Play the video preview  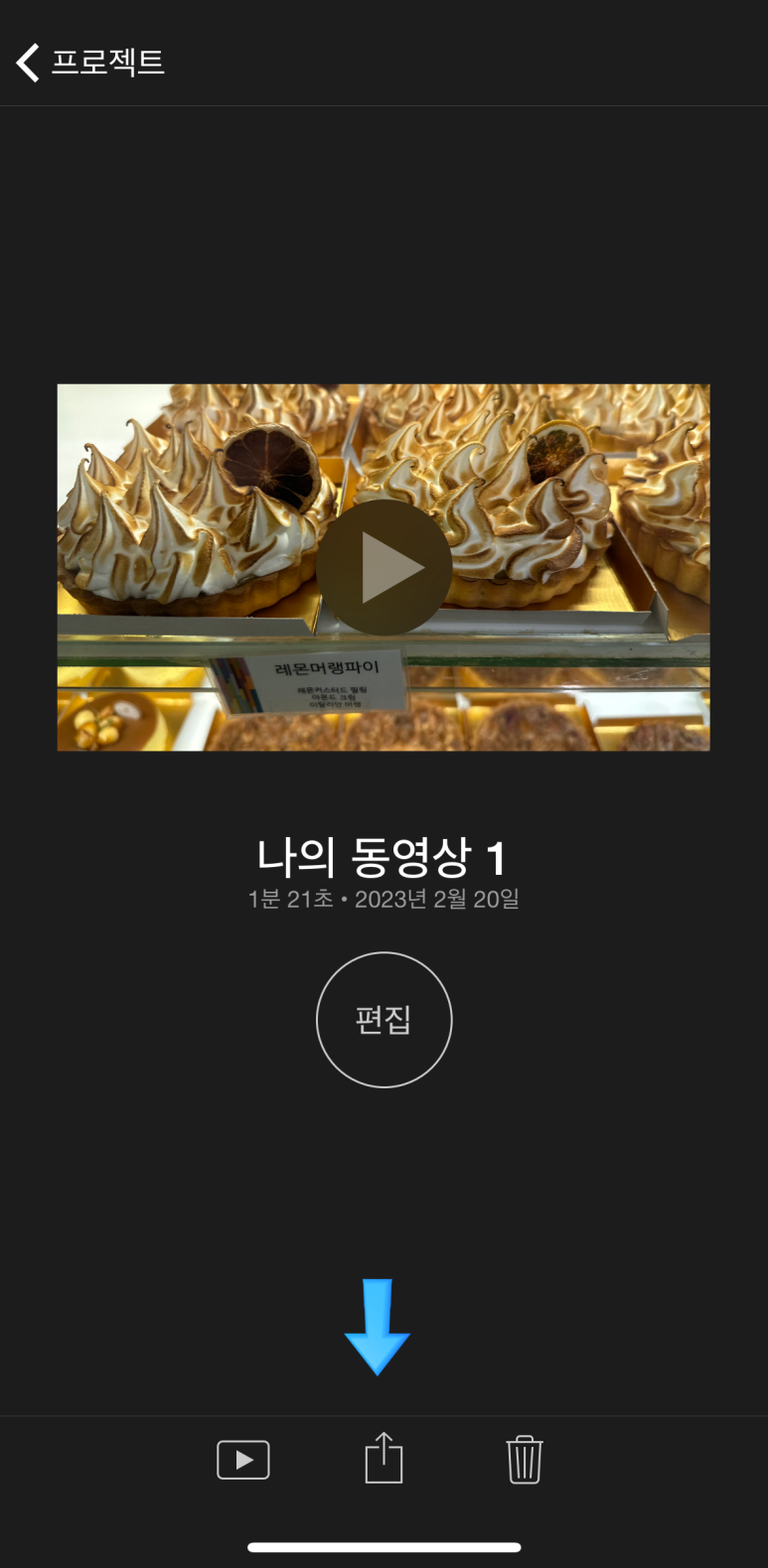384,567
